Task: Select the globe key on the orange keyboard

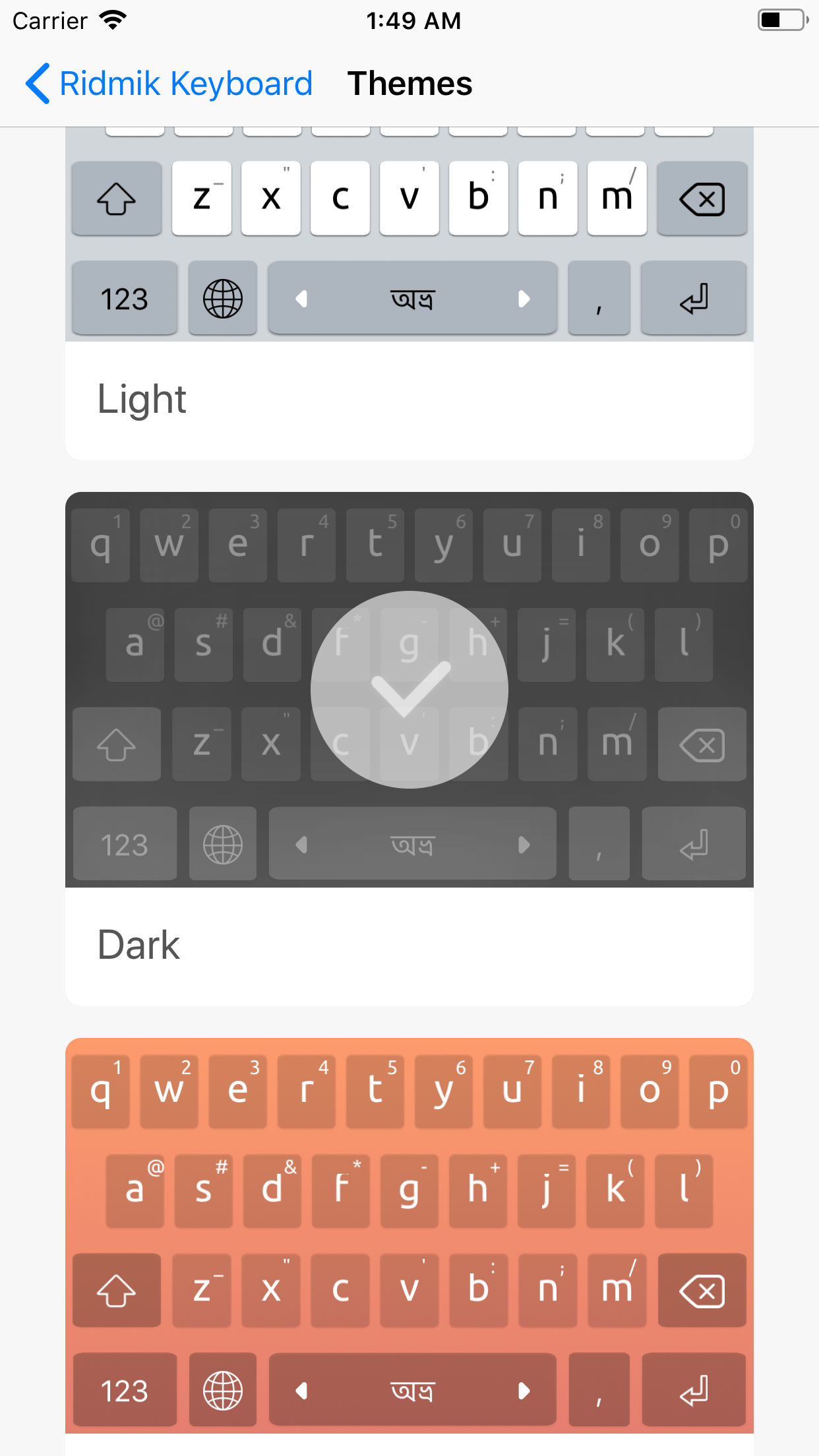Action: click(222, 1390)
